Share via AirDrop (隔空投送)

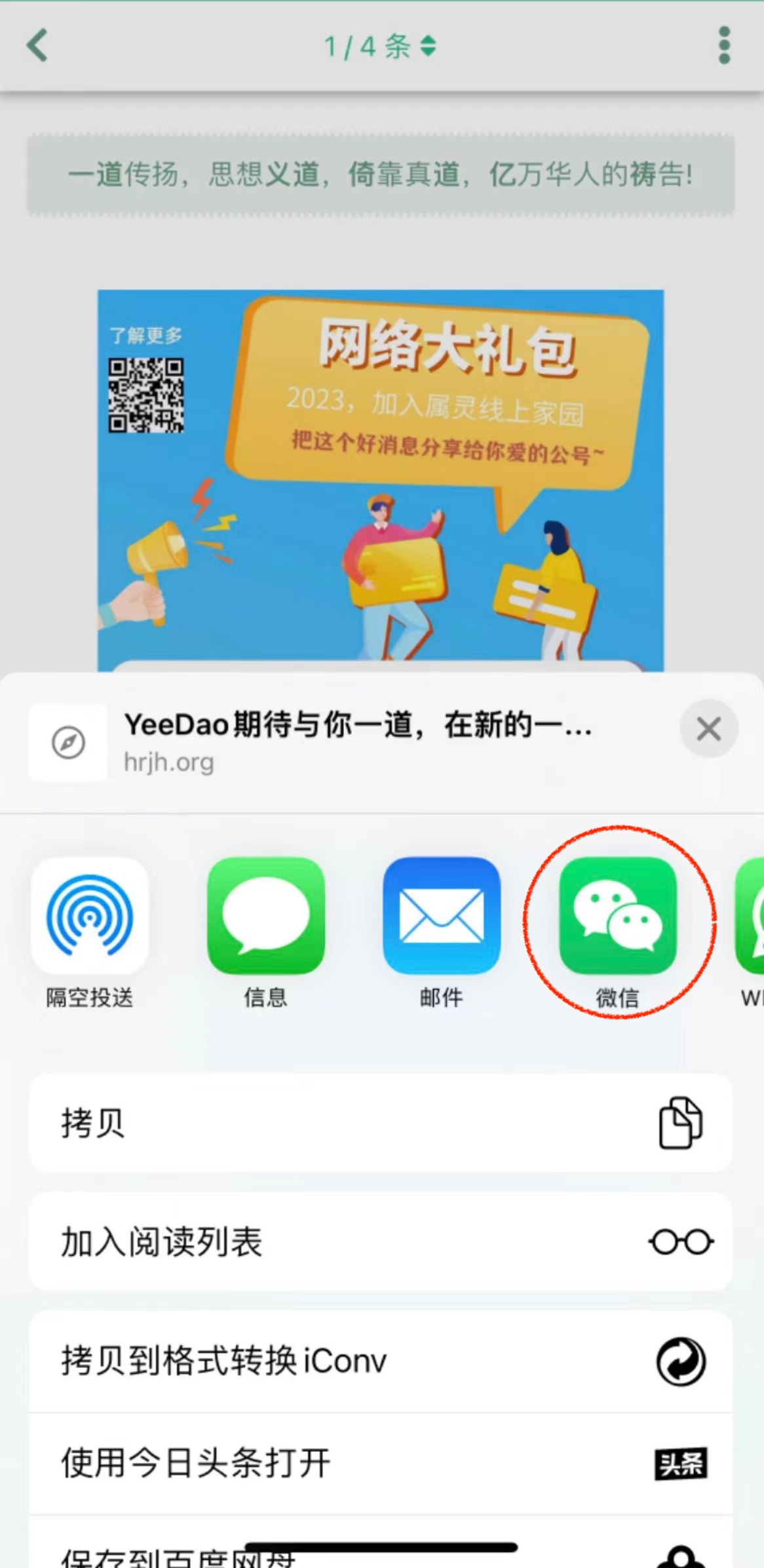pos(90,916)
